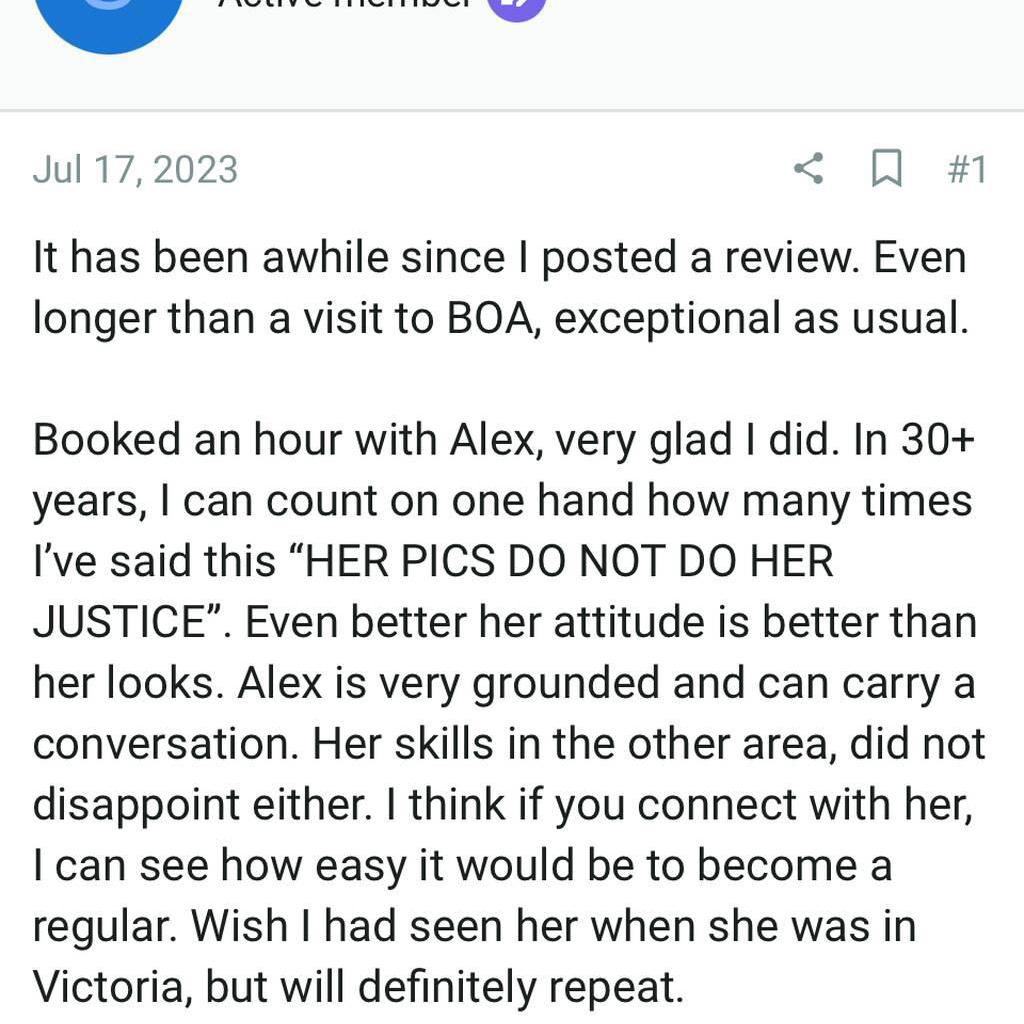Screen dimensions: 1024x1024
Task: Open the poster's blue avatar
Action: (110, 18)
